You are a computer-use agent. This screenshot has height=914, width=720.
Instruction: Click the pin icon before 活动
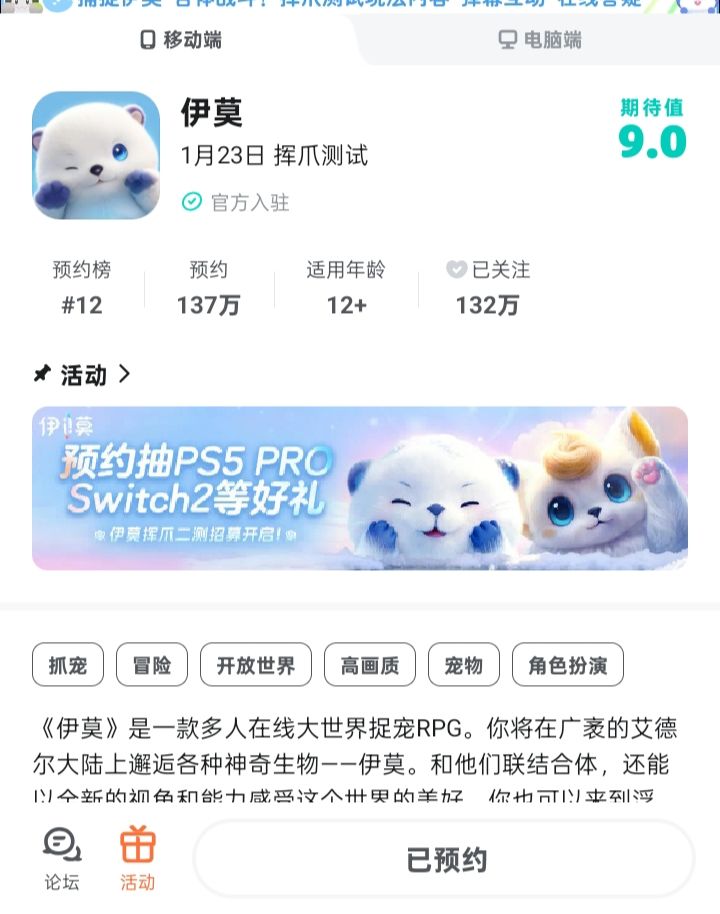point(41,375)
